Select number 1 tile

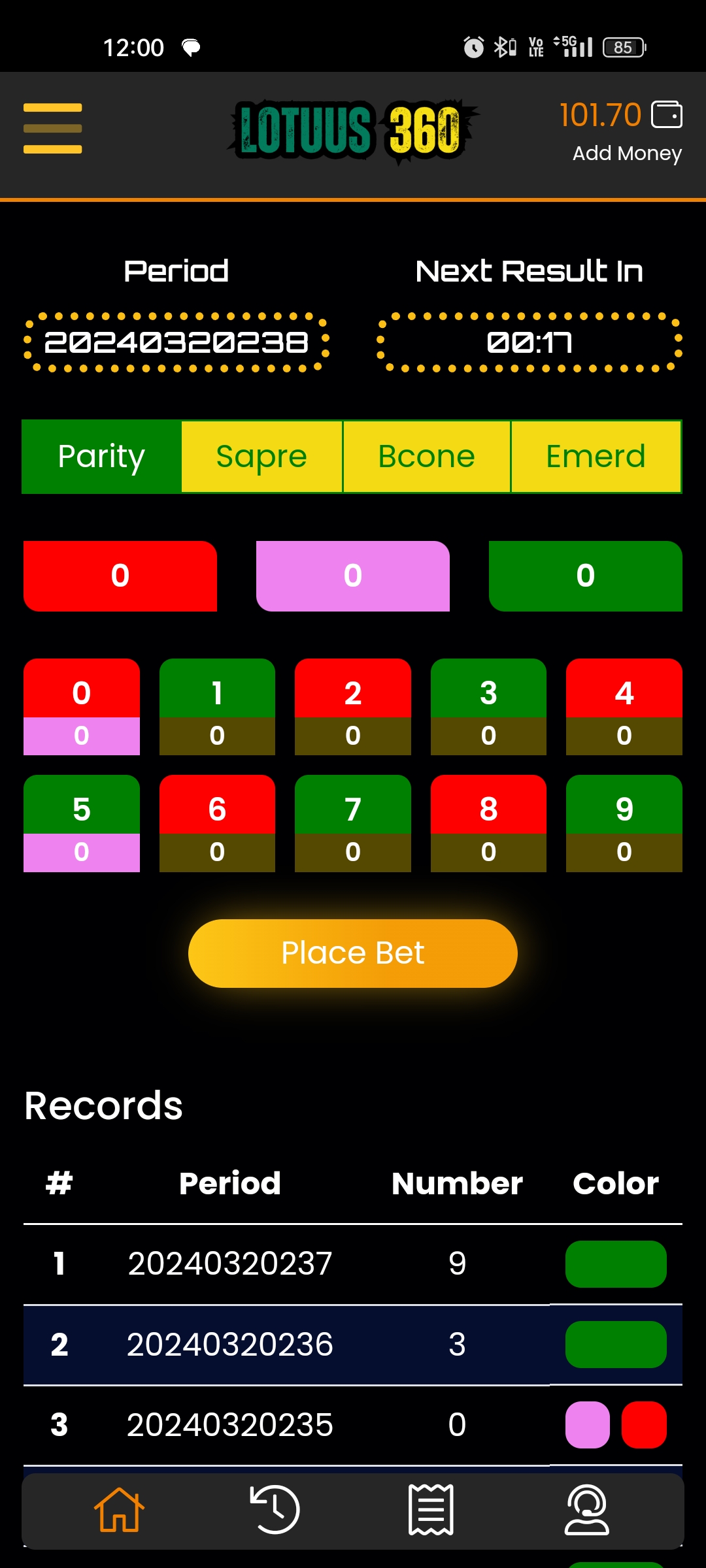tap(217, 706)
